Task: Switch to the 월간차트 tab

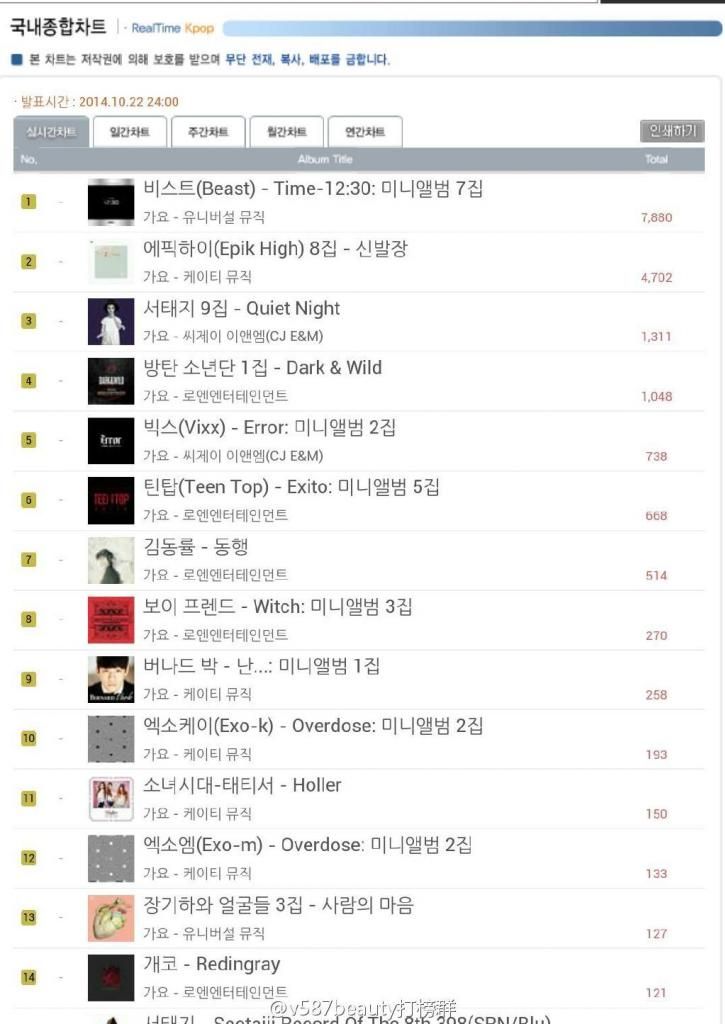Action: click(x=287, y=132)
